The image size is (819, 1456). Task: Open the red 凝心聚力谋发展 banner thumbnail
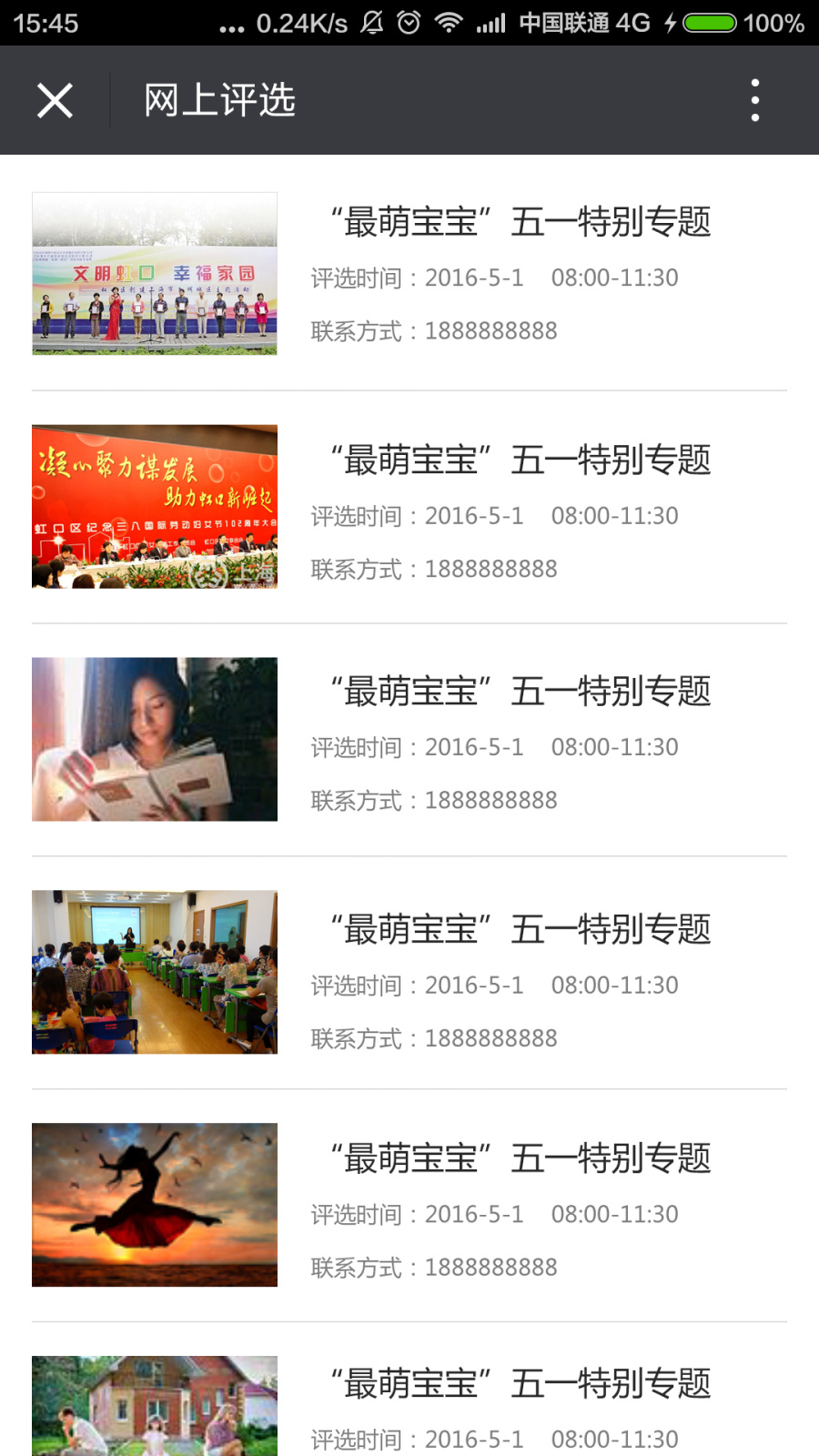pos(154,506)
